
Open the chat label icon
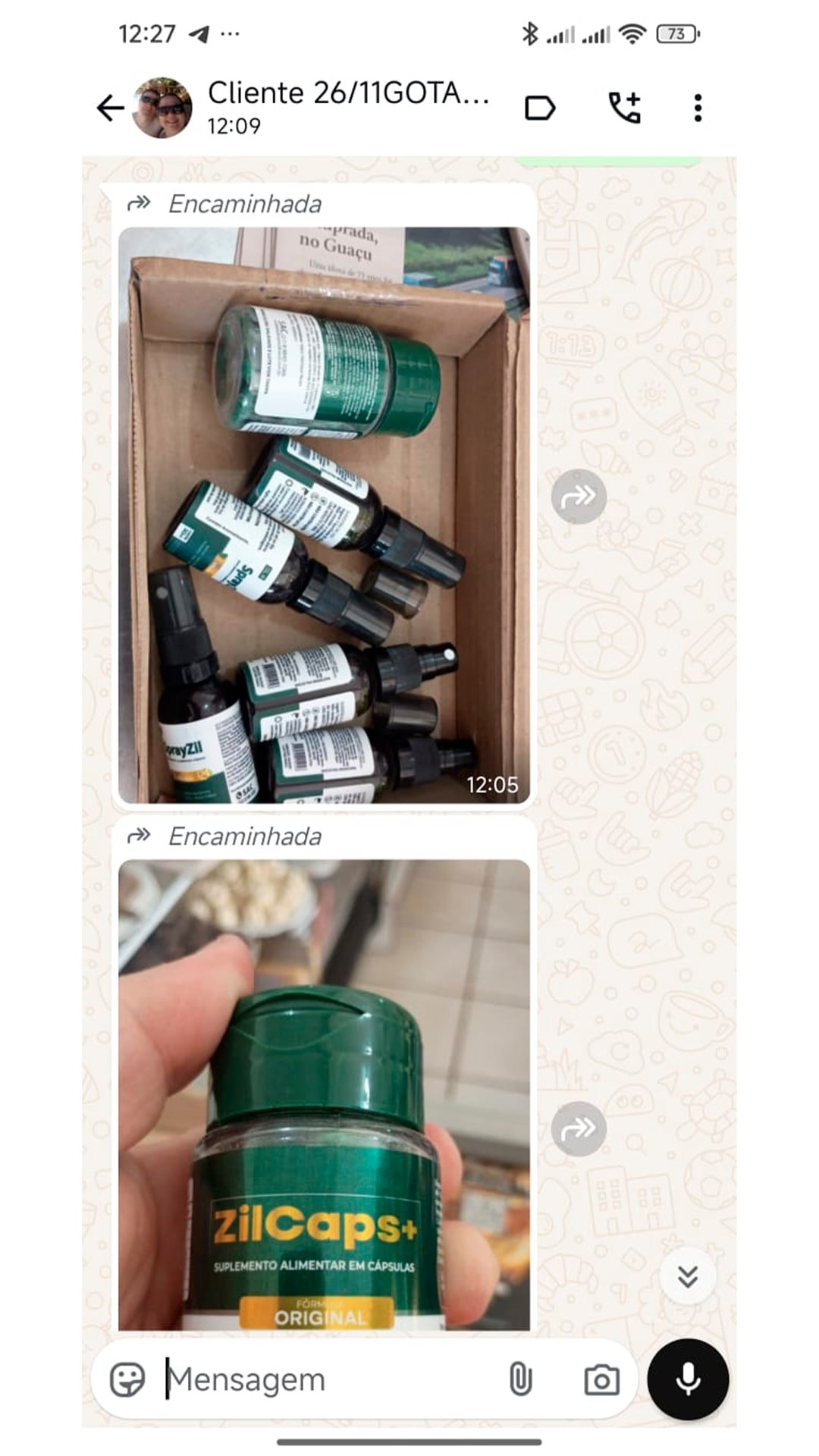[x=541, y=107]
